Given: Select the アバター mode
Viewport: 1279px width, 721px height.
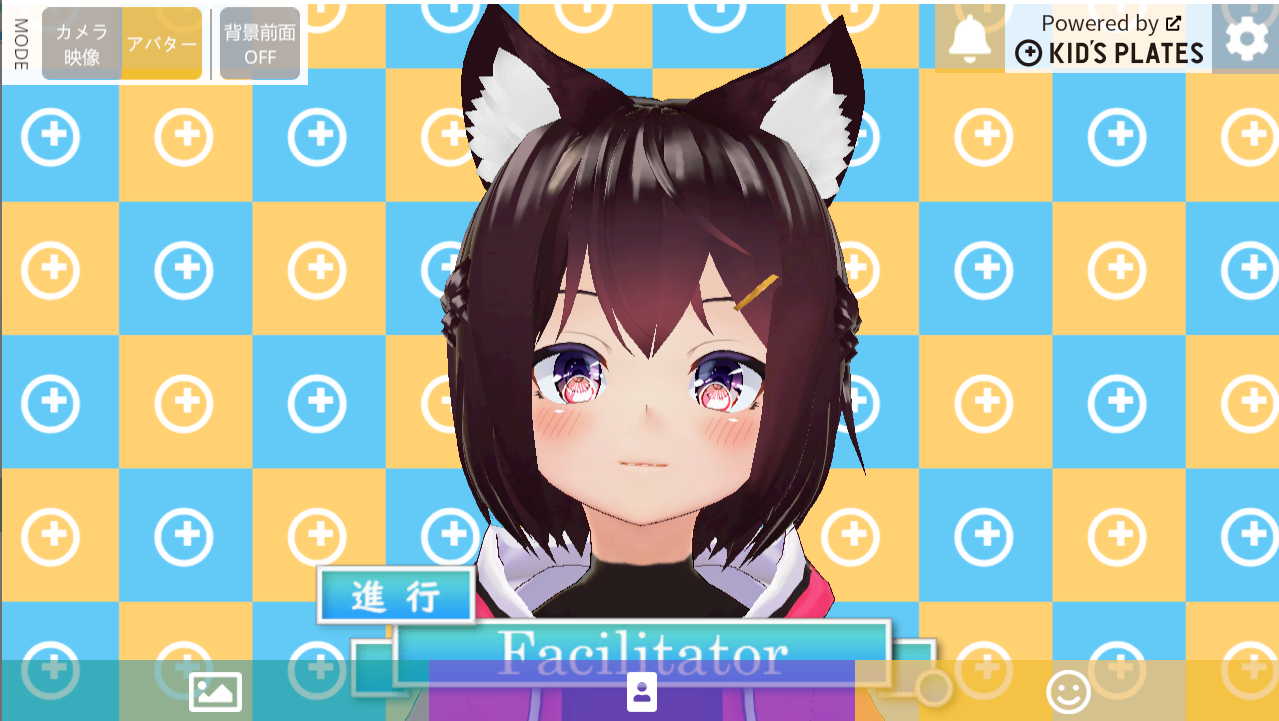Looking at the screenshot, I should 162,44.
